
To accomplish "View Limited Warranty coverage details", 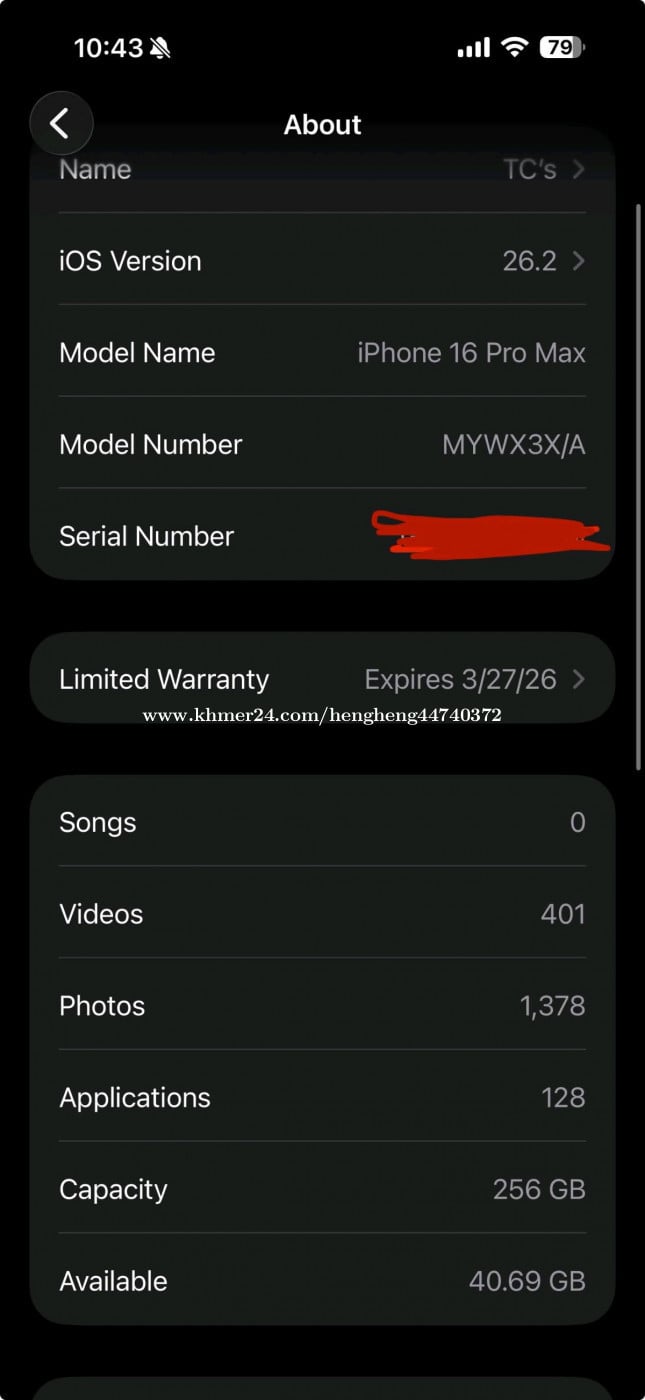I will (322, 679).
